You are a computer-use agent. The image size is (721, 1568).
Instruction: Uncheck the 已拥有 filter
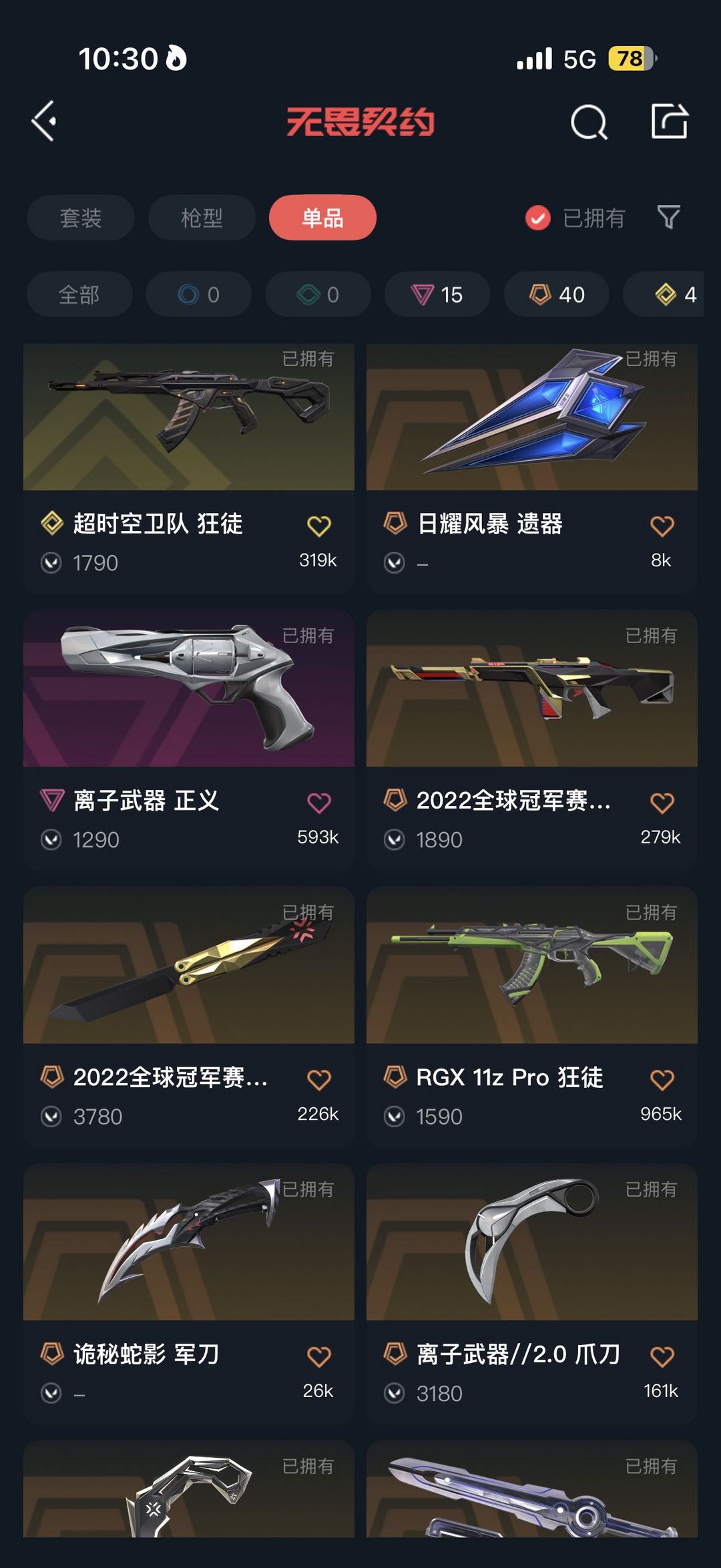[538, 218]
